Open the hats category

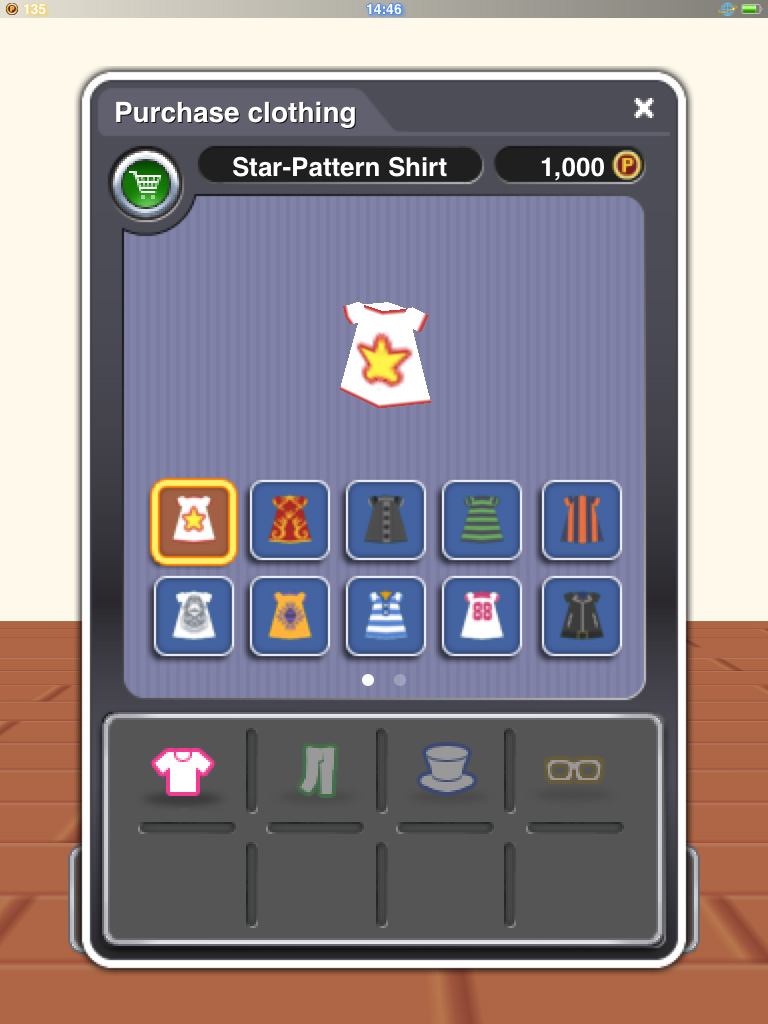(x=445, y=769)
